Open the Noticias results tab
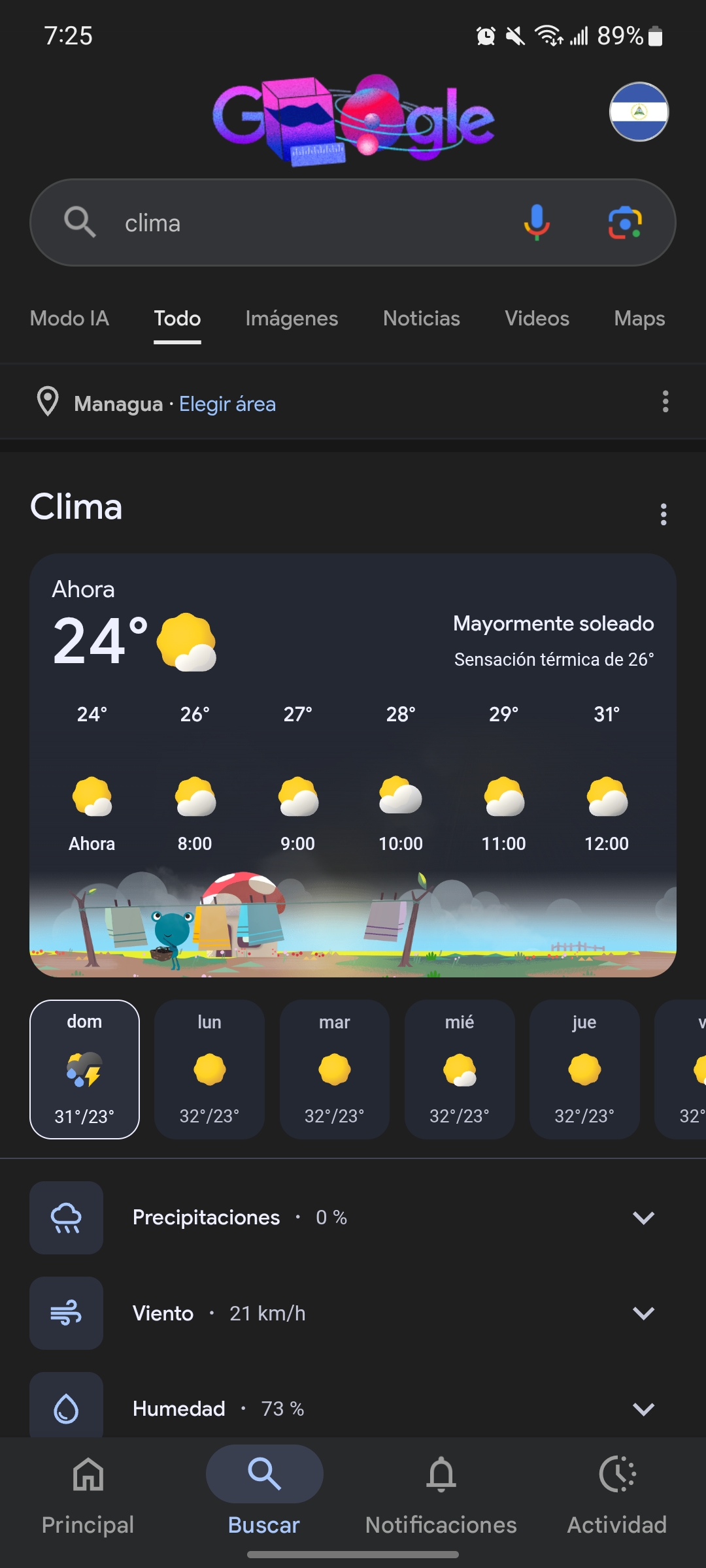Screen dimensions: 706x1568 tap(420, 318)
